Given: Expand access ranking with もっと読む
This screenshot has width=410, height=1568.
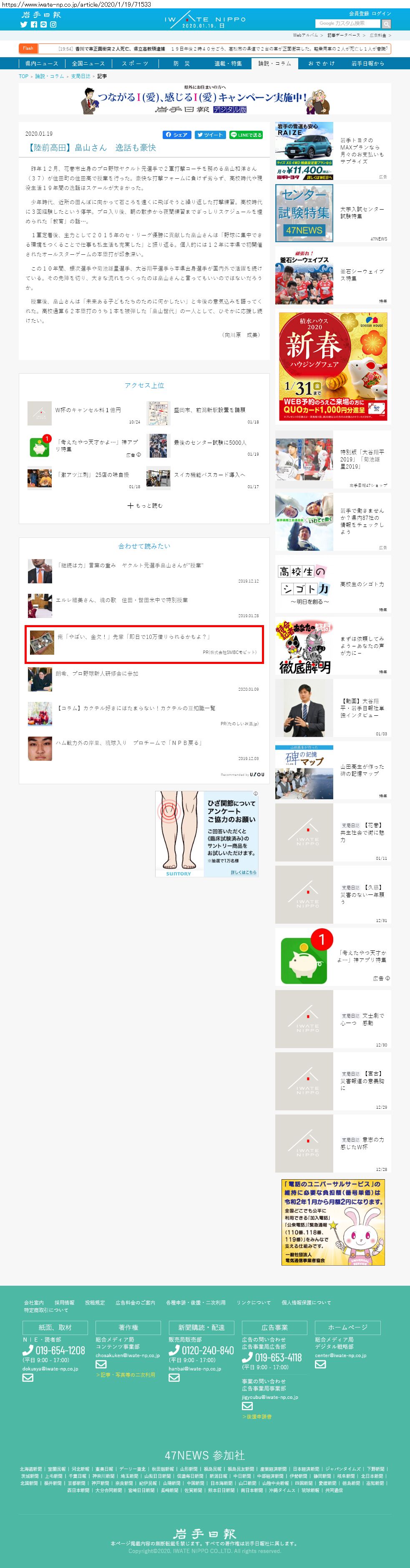Looking at the screenshot, I should (144, 505).
